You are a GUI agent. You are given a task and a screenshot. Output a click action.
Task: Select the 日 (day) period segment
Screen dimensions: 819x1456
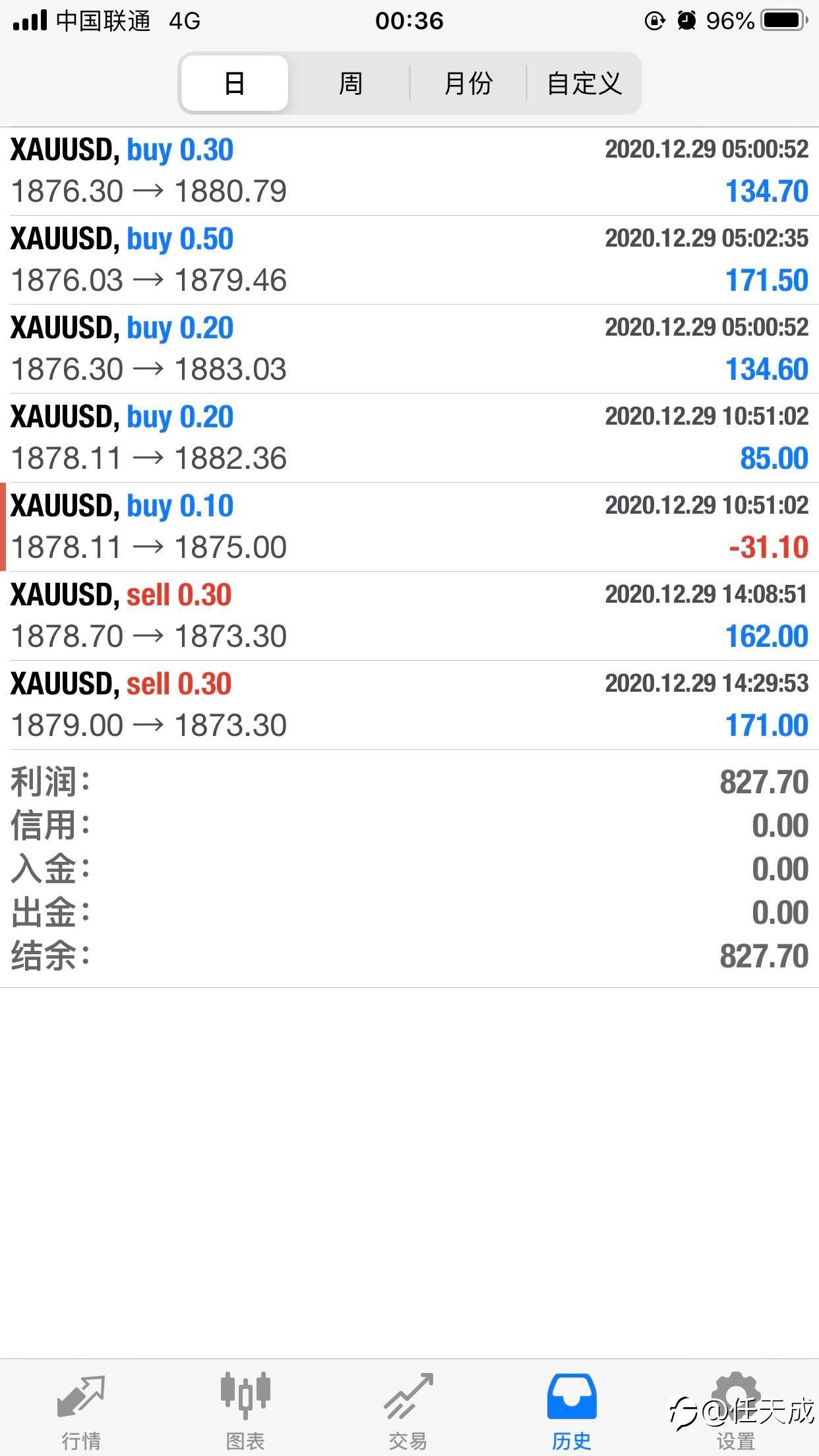coord(235,83)
